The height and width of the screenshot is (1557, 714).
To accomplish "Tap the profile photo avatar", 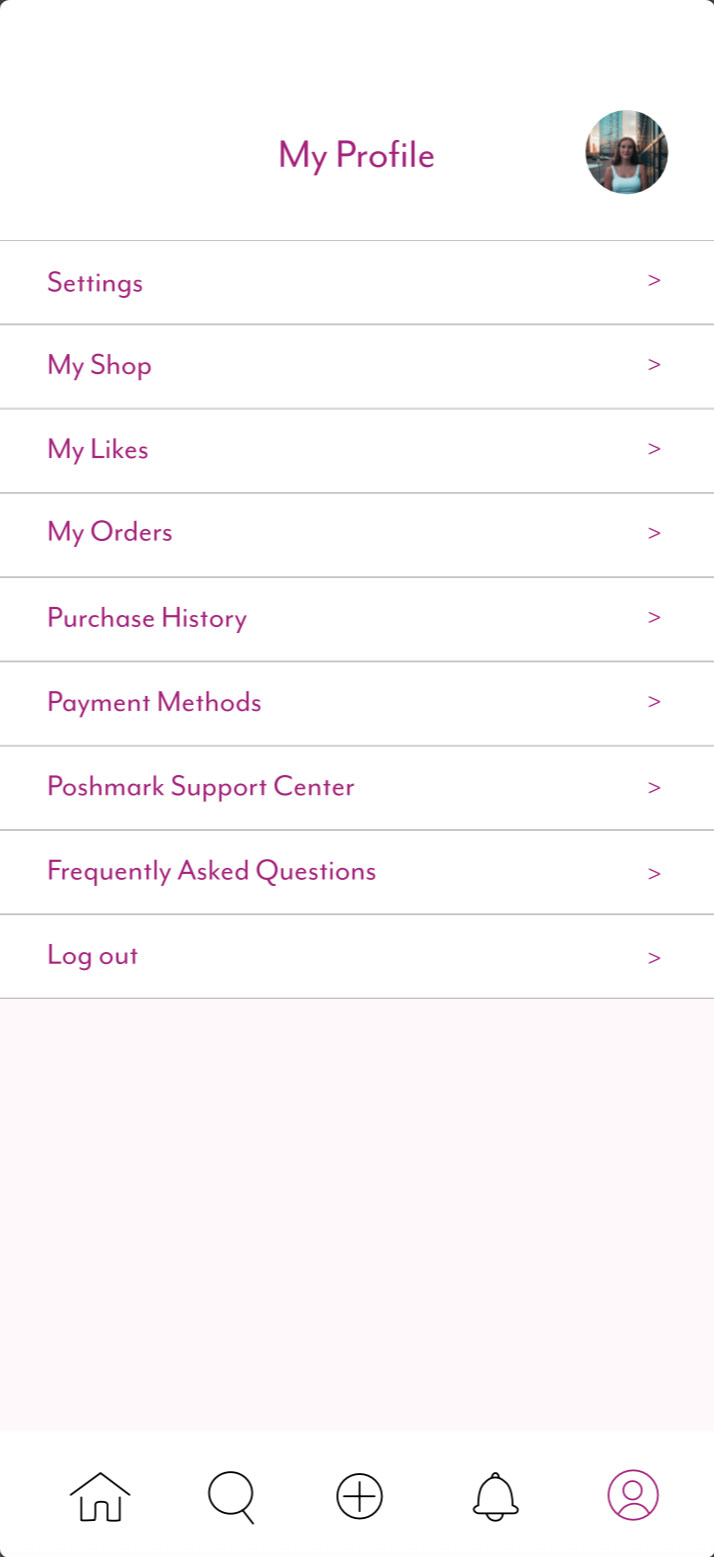I will (x=627, y=152).
